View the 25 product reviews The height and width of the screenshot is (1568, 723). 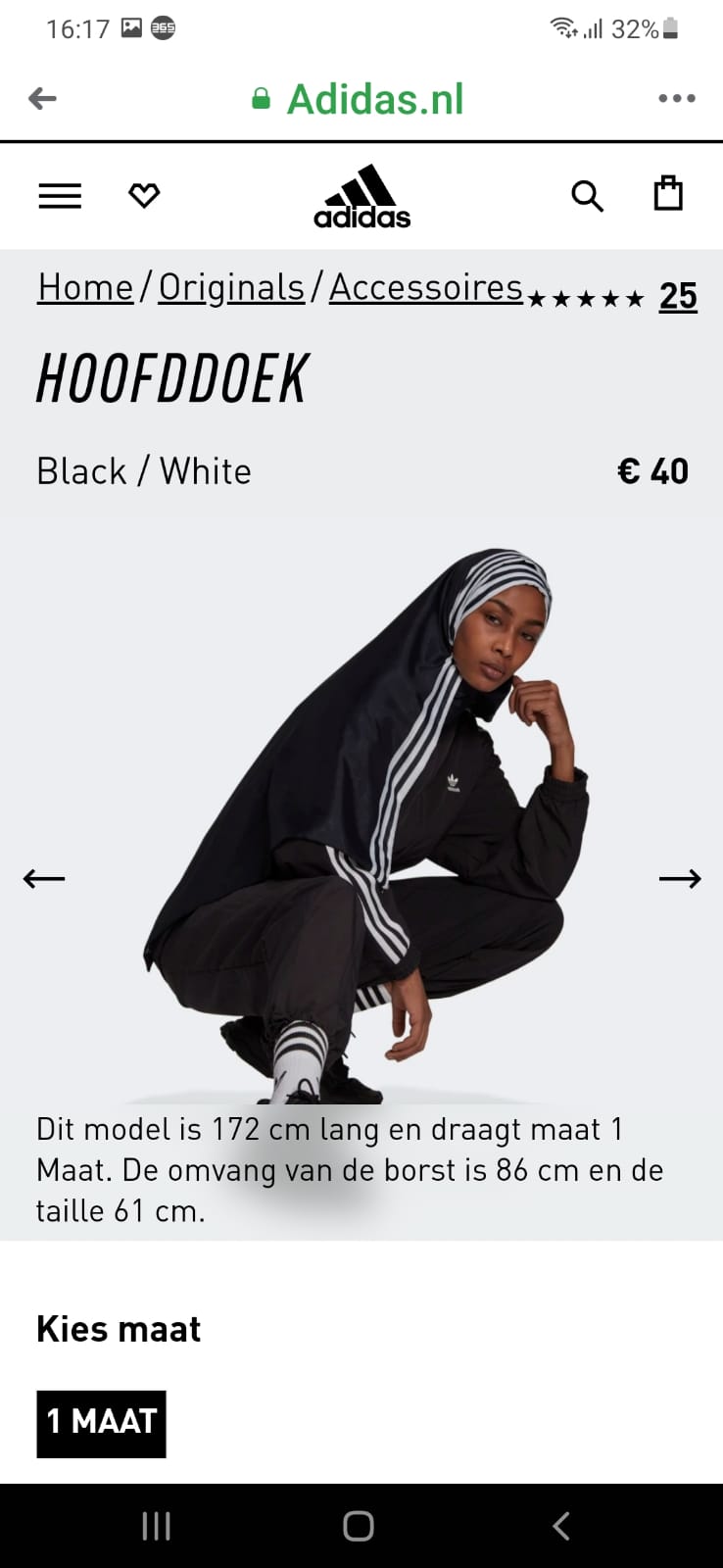point(677,297)
